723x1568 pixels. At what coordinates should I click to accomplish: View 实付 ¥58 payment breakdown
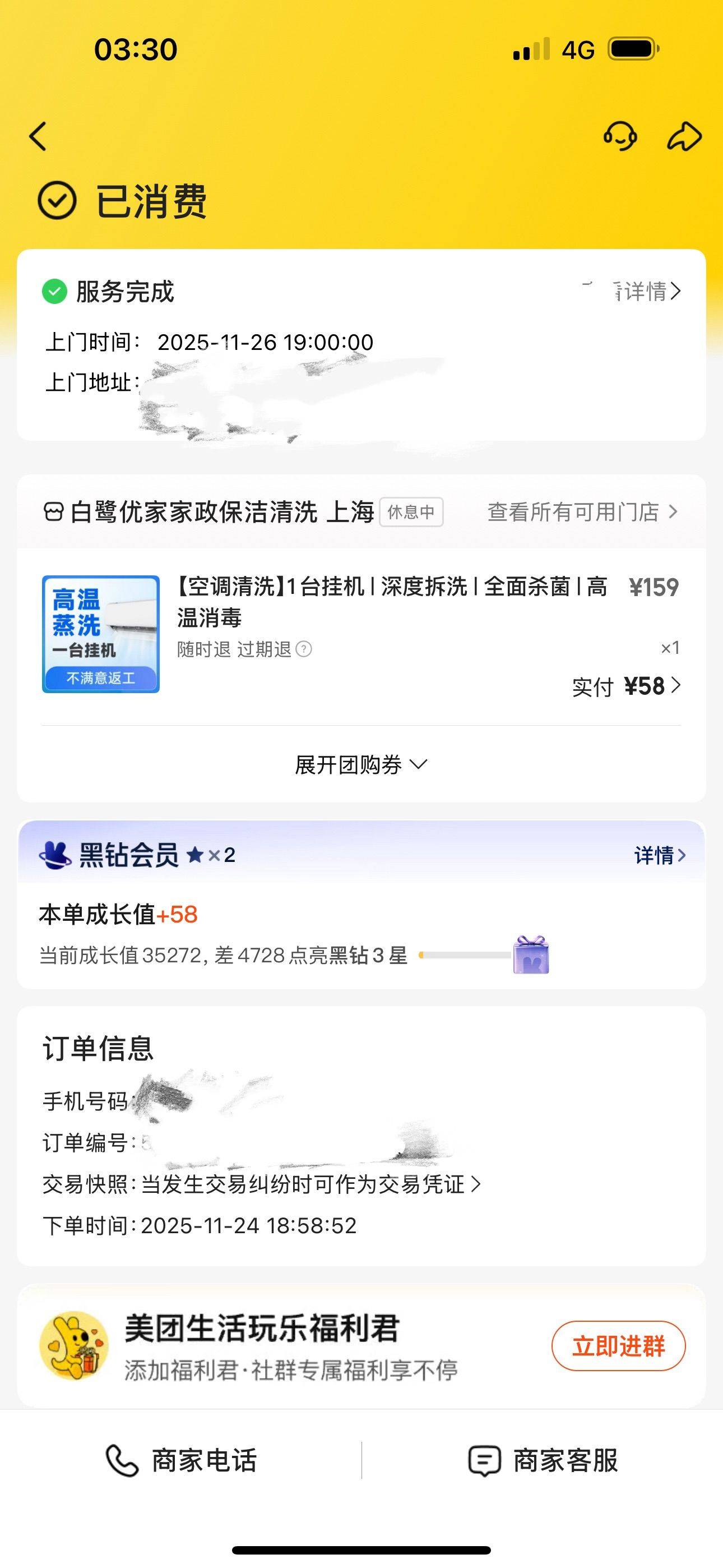pos(627,686)
